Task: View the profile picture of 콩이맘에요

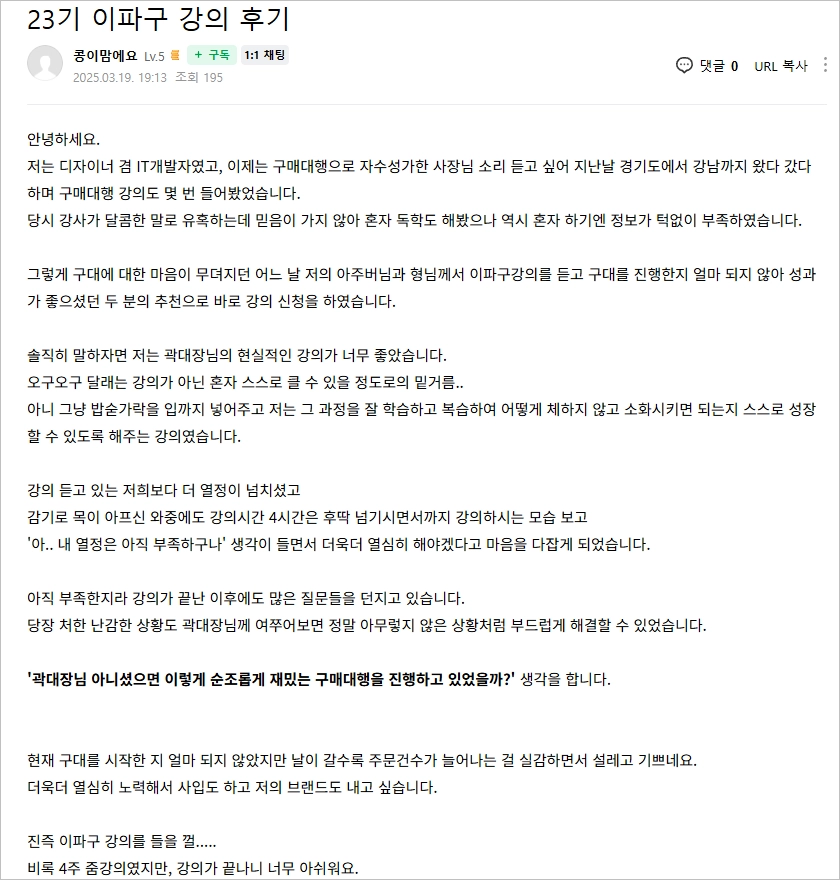Action: (45, 63)
